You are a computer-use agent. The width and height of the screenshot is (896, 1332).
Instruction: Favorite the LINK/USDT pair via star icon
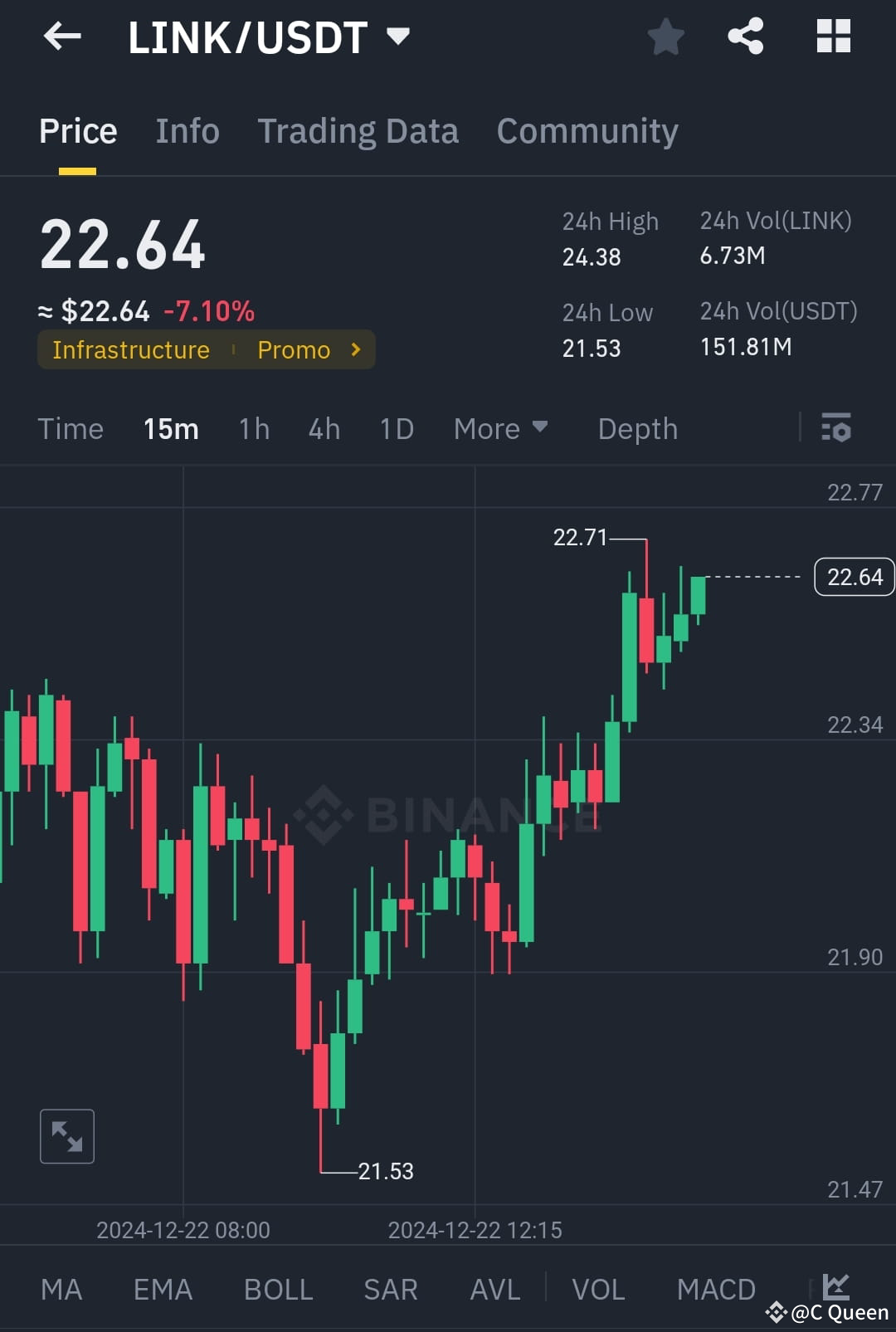pyautogui.click(x=666, y=37)
